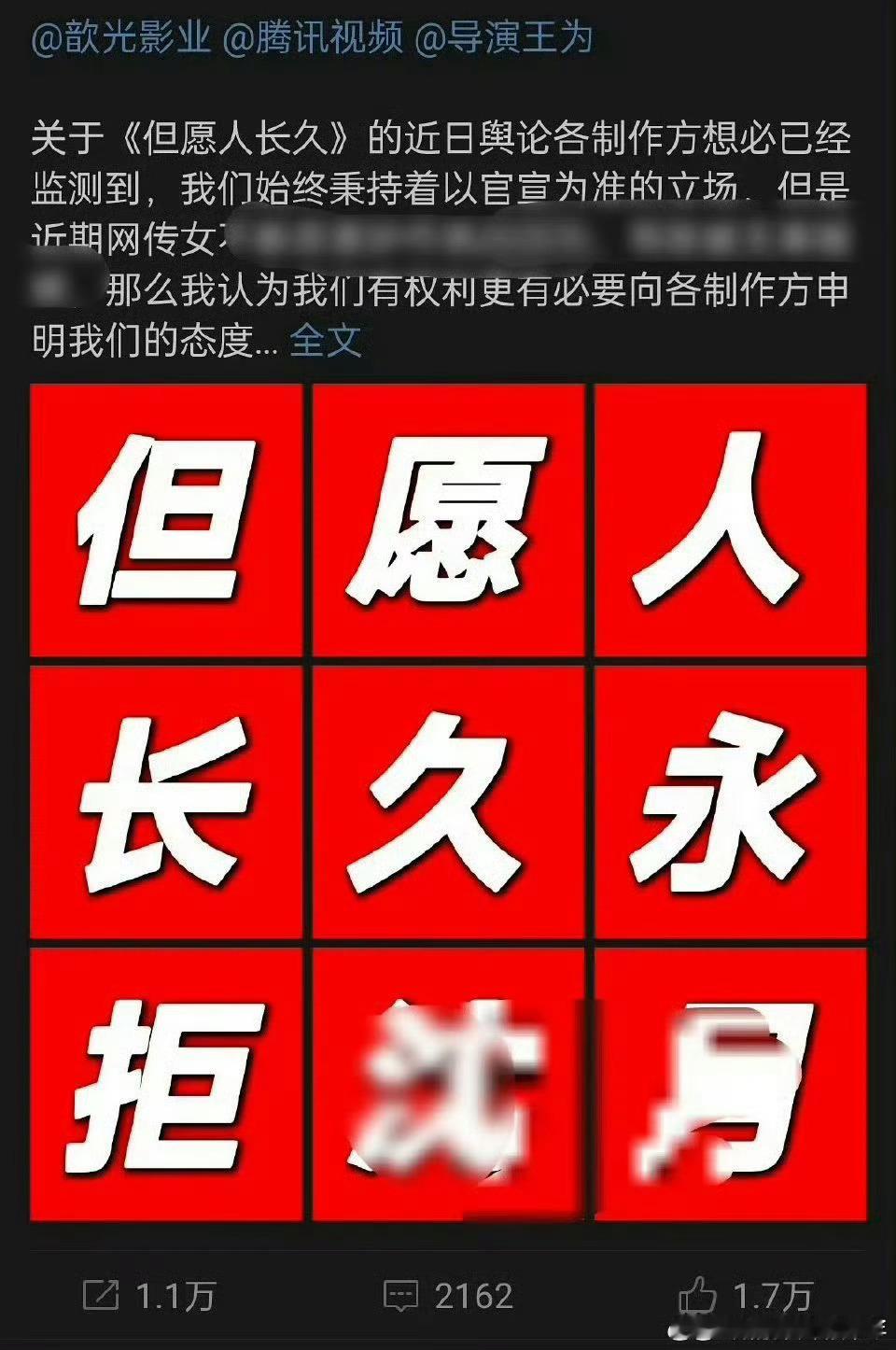Open the 但 tile in the image grid
The height and width of the screenshot is (1350, 896).
click(165, 518)
